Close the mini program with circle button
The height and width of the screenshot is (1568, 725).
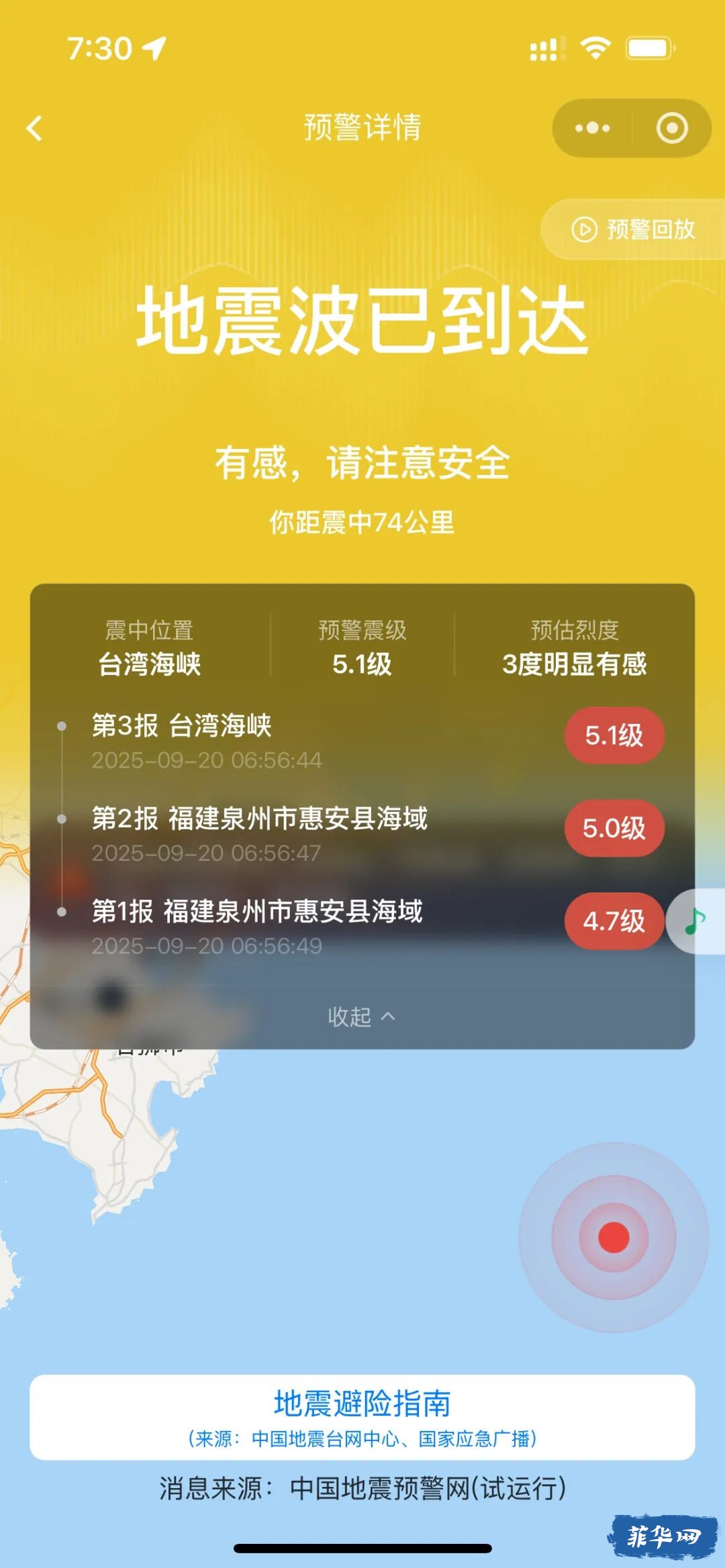[x=671, y=128]
